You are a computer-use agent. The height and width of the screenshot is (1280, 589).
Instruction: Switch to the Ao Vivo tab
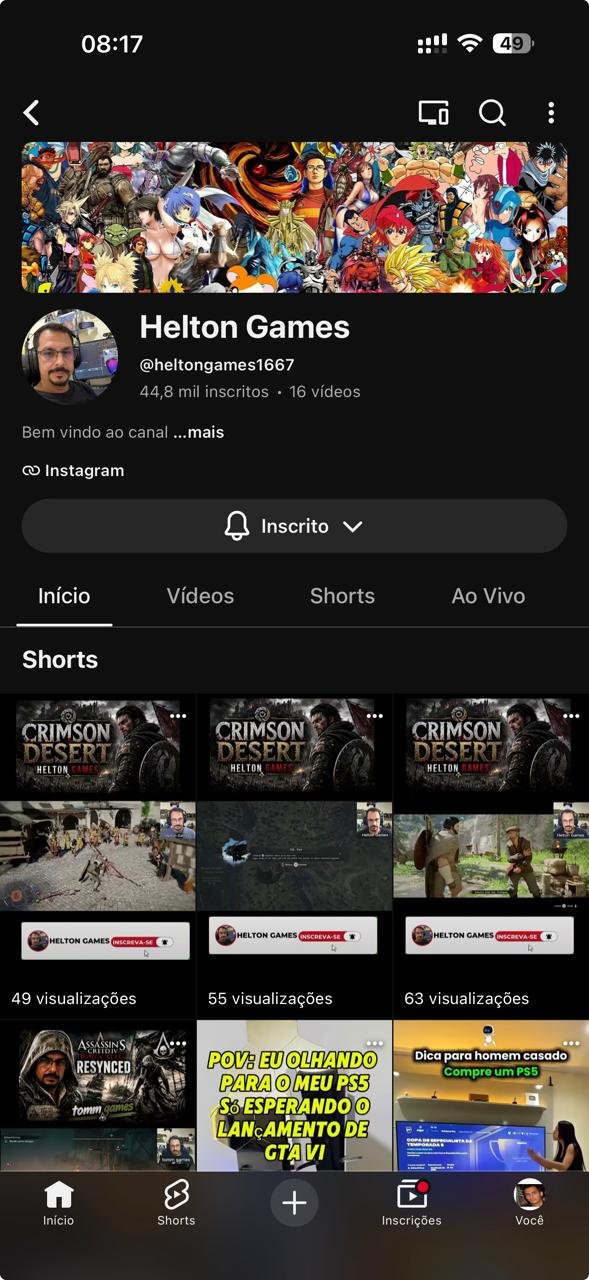tap(488, 596)
